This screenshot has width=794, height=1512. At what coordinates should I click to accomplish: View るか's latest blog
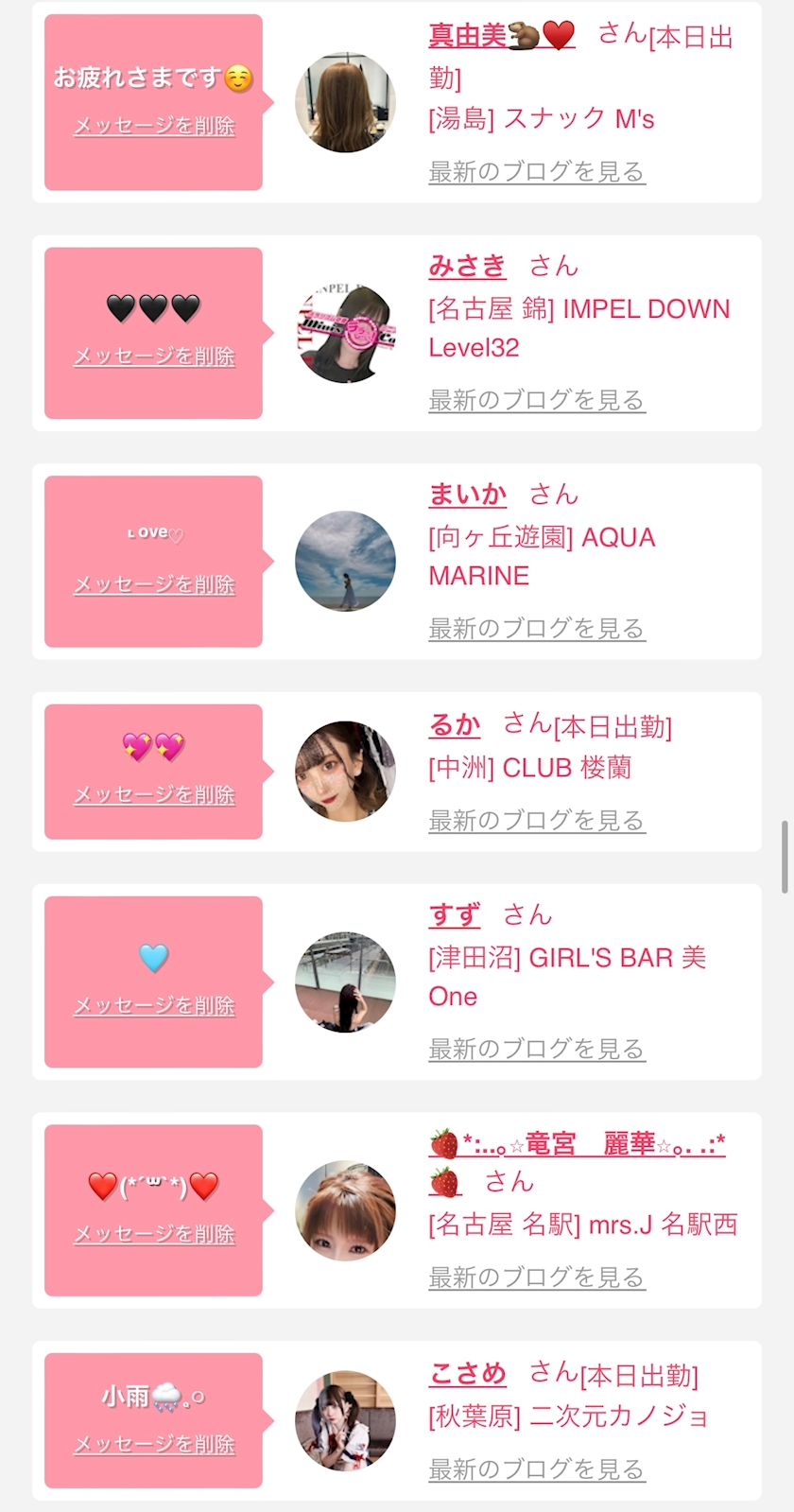coord(536,821)
